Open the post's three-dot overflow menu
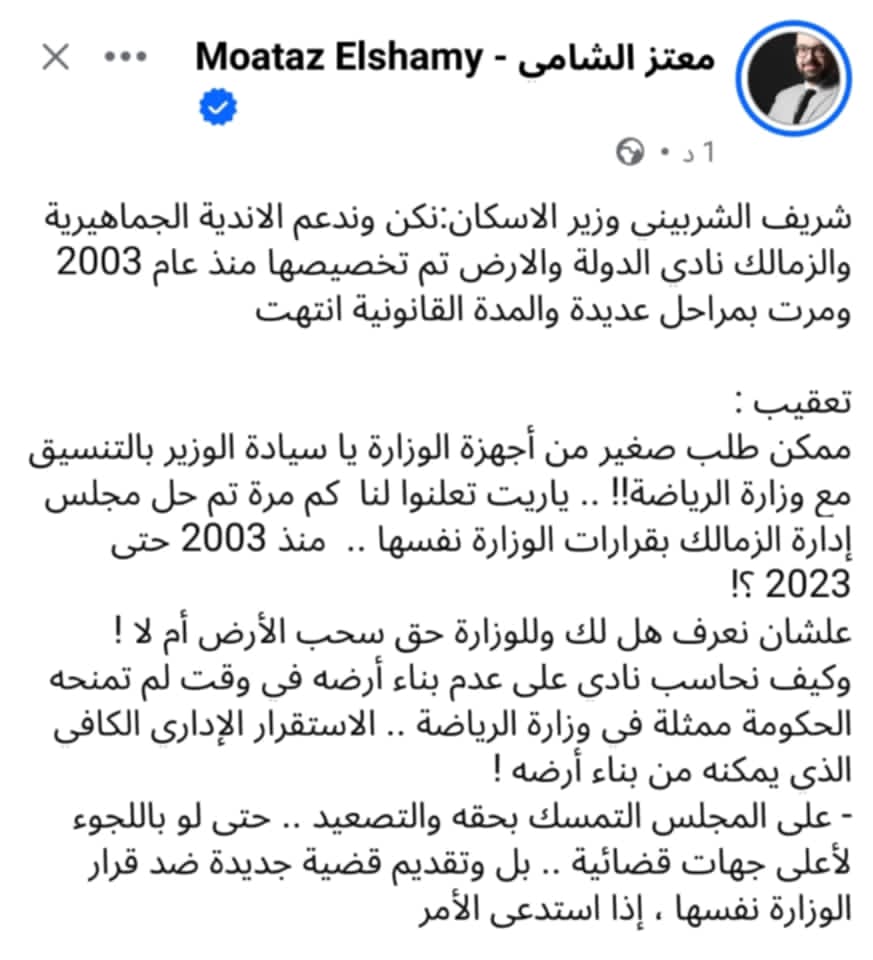This screenshot has width=873, height=960. pos(126,58)
